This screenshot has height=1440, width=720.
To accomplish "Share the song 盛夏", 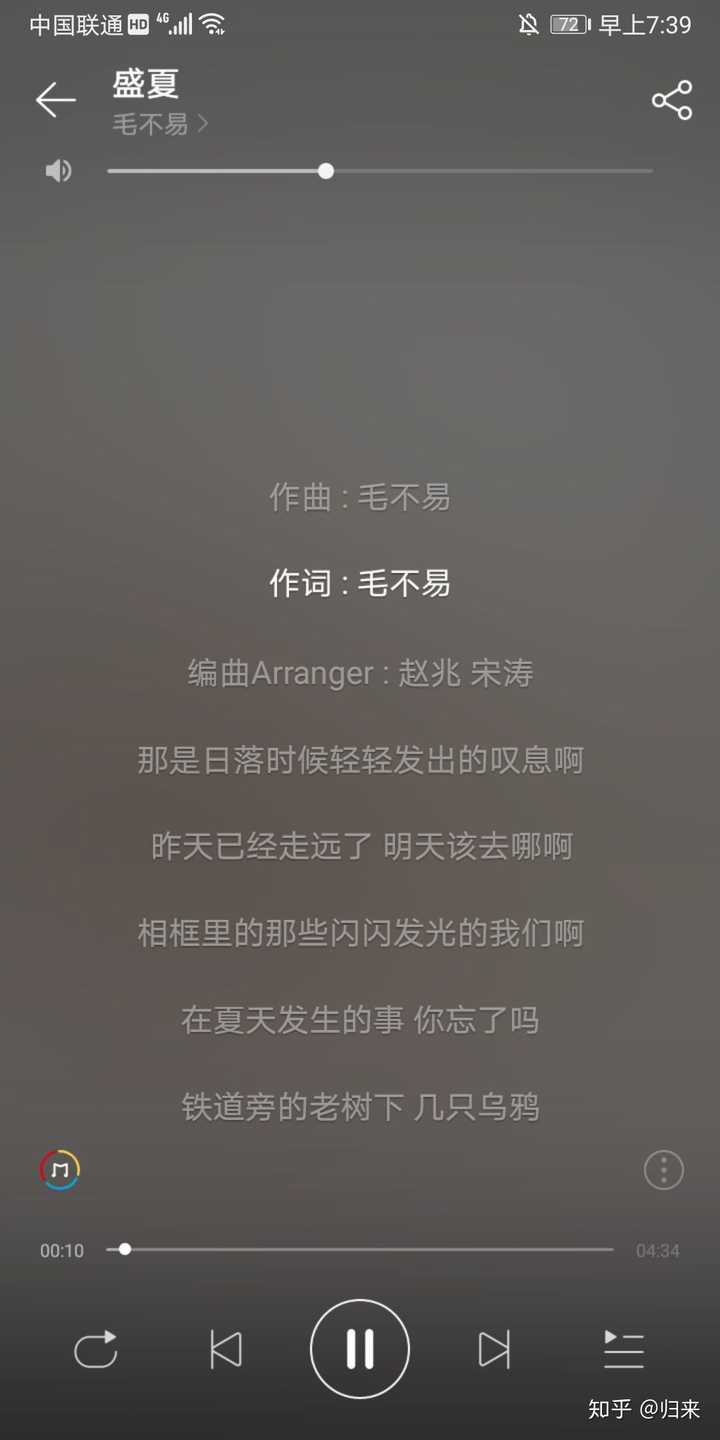I will 671,100.
